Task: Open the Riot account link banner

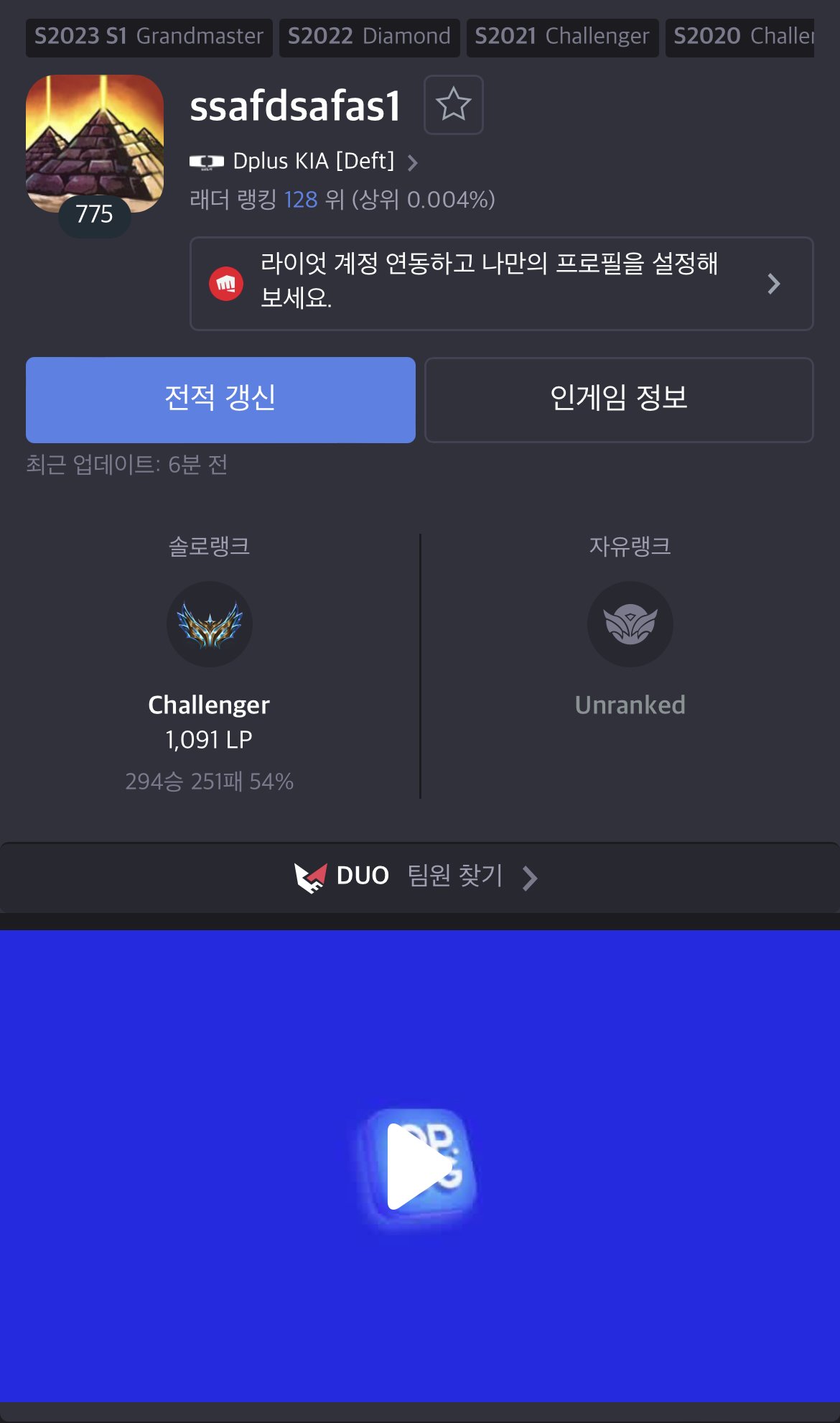Action: click(x=501, y=283)
